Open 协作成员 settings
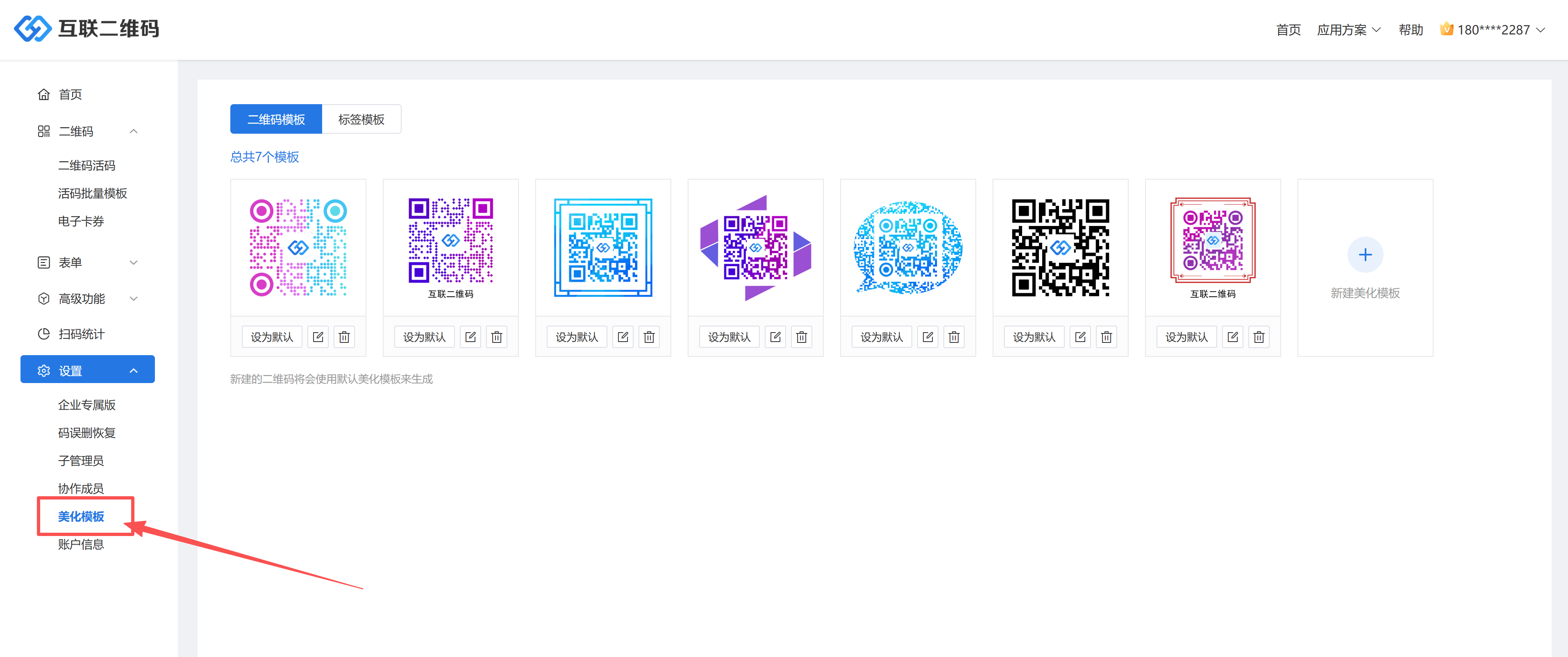Viewport: 1568px width, 657px height. [81, 488]
